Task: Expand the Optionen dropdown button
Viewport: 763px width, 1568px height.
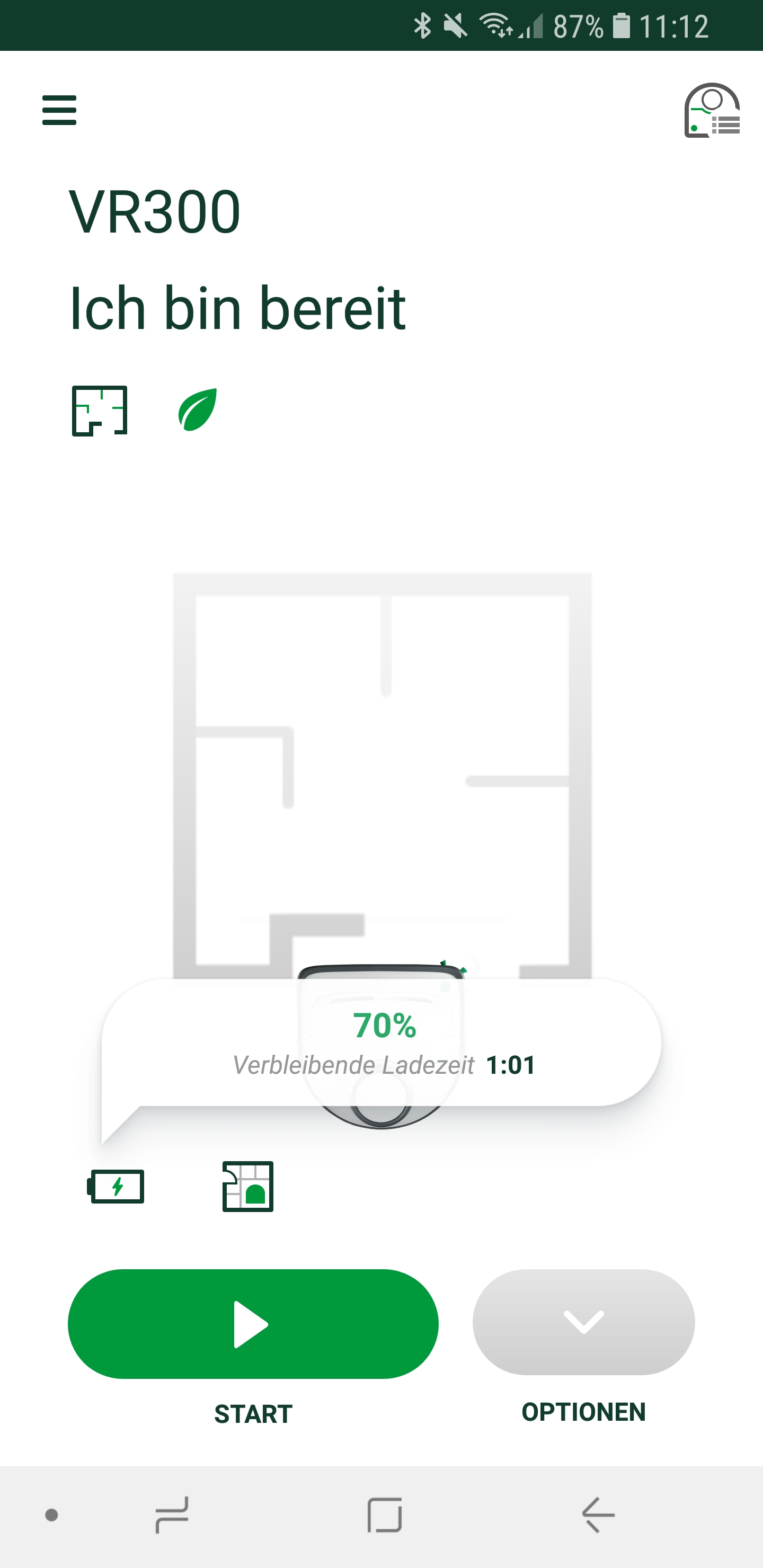Action: click(583, 1322)
